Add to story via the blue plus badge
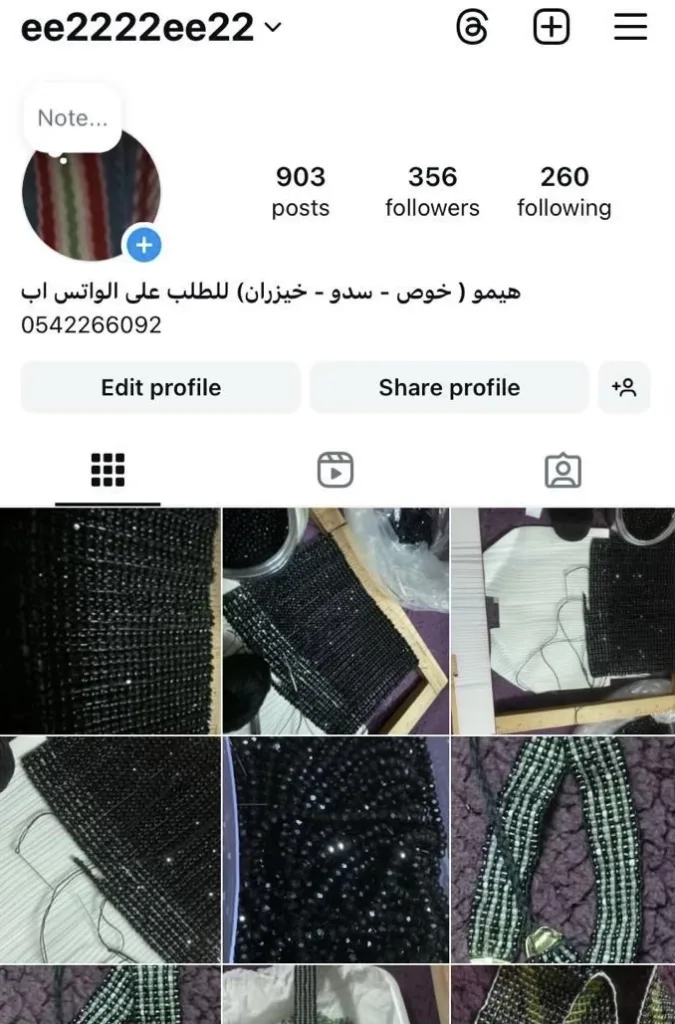This screenshot has width=675, height=1024. tap(144, 243)
